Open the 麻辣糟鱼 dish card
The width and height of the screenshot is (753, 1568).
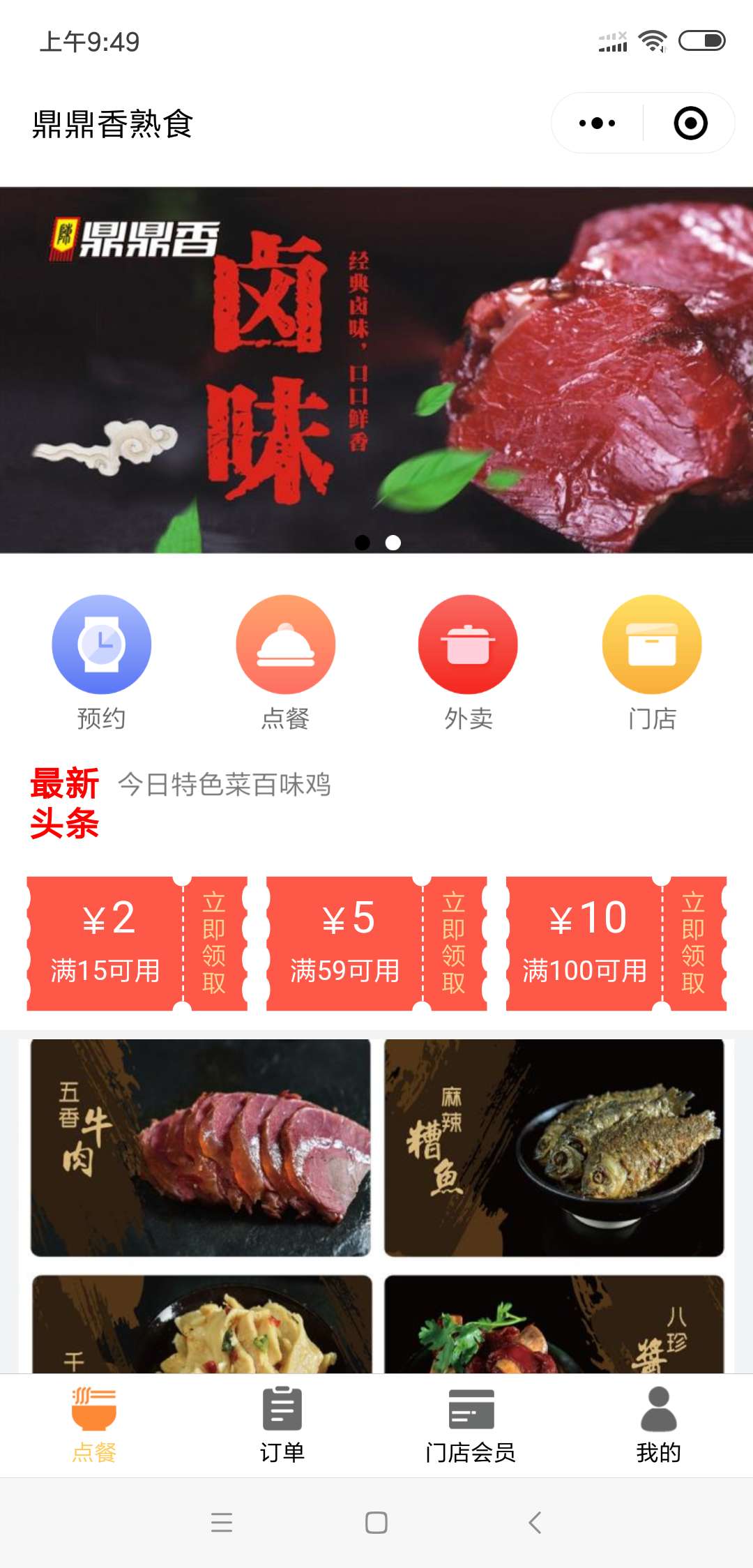point(554,1147)
